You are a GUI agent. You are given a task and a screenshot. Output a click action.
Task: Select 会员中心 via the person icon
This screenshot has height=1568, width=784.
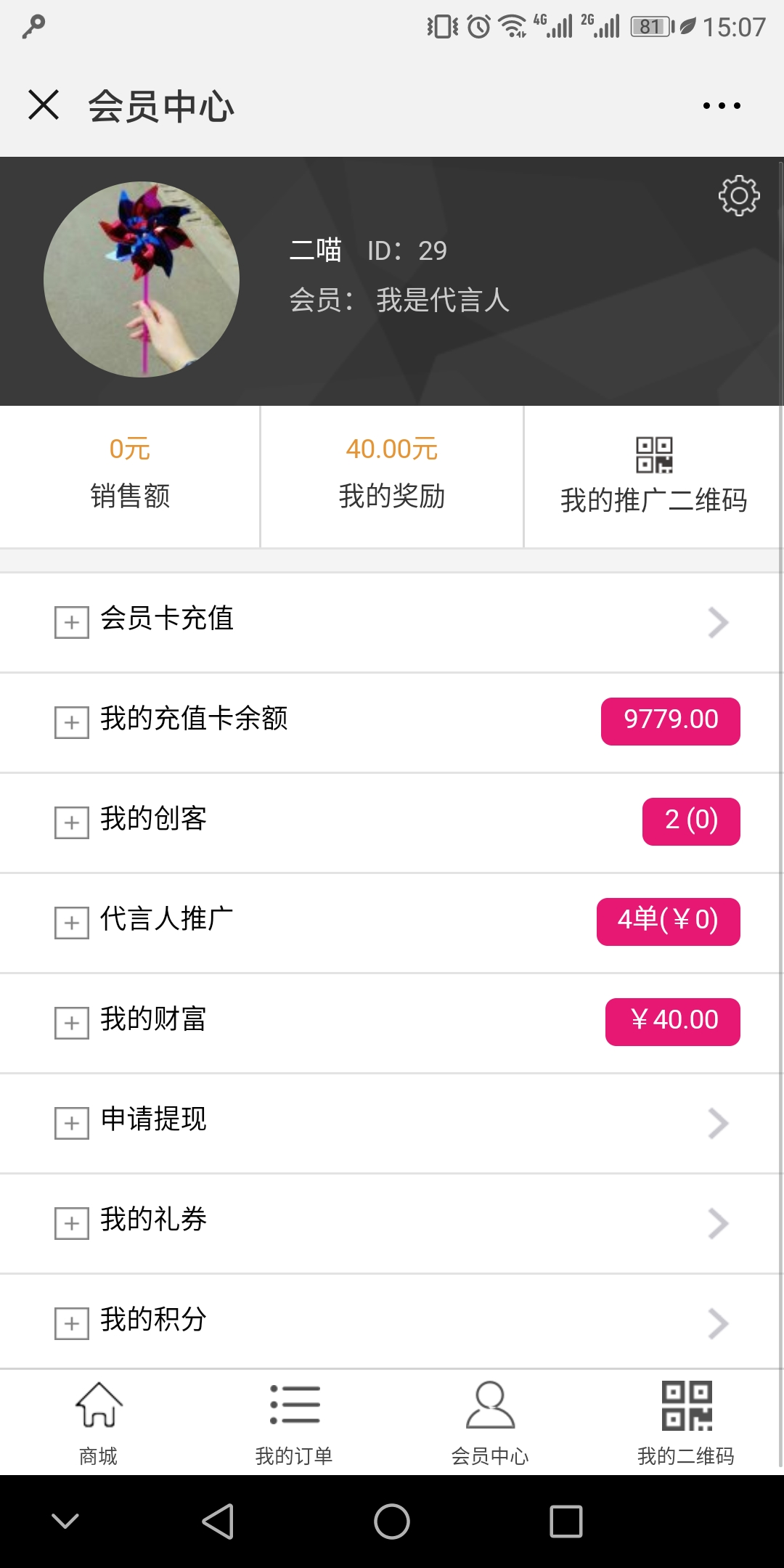point(490,1406)
